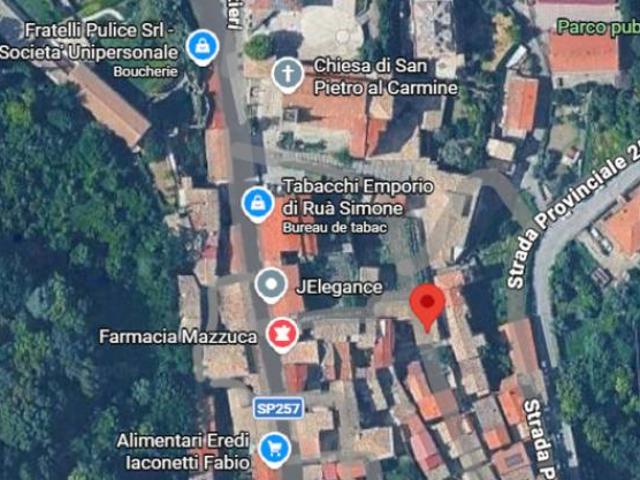Tap the red location pin

click(x=428, y=304)
